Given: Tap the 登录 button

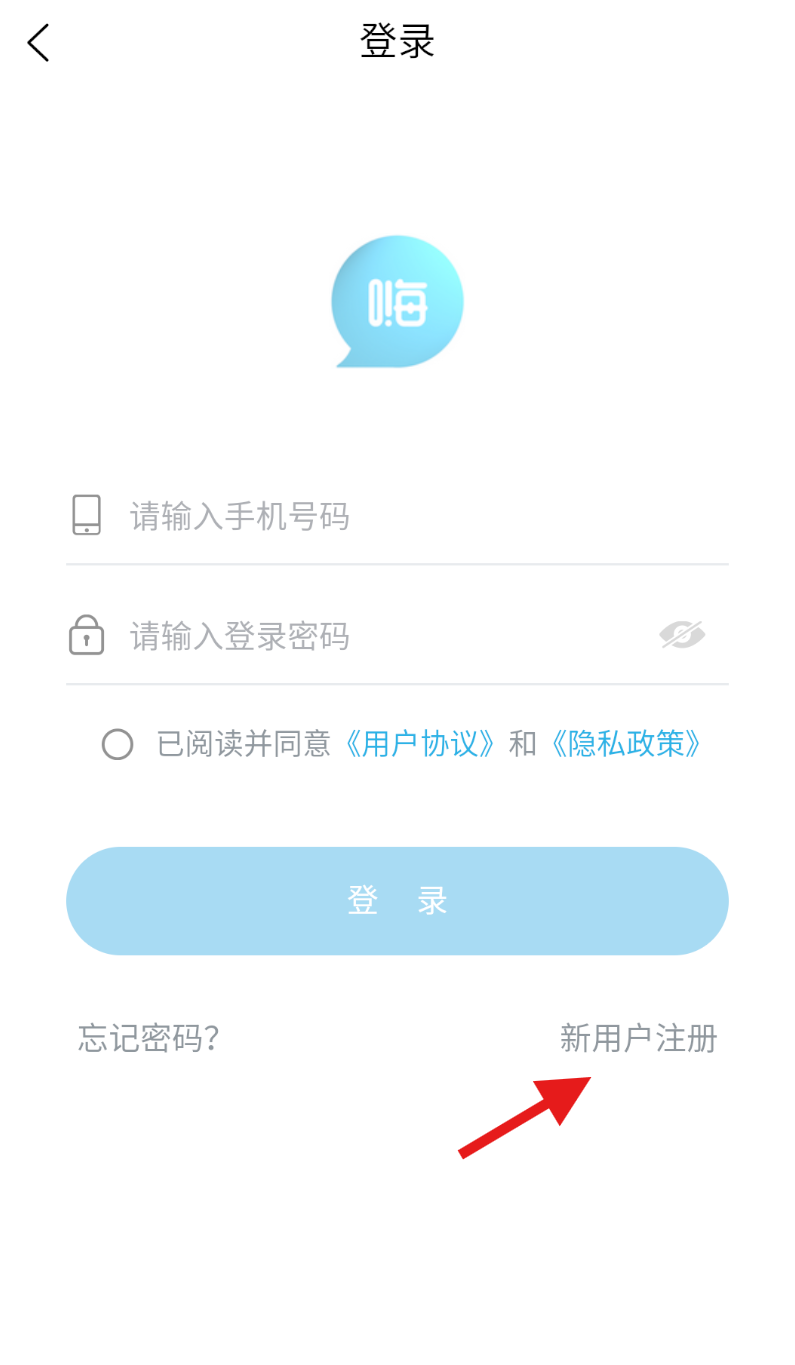Looking at the screenshot, I should [397, 901].
